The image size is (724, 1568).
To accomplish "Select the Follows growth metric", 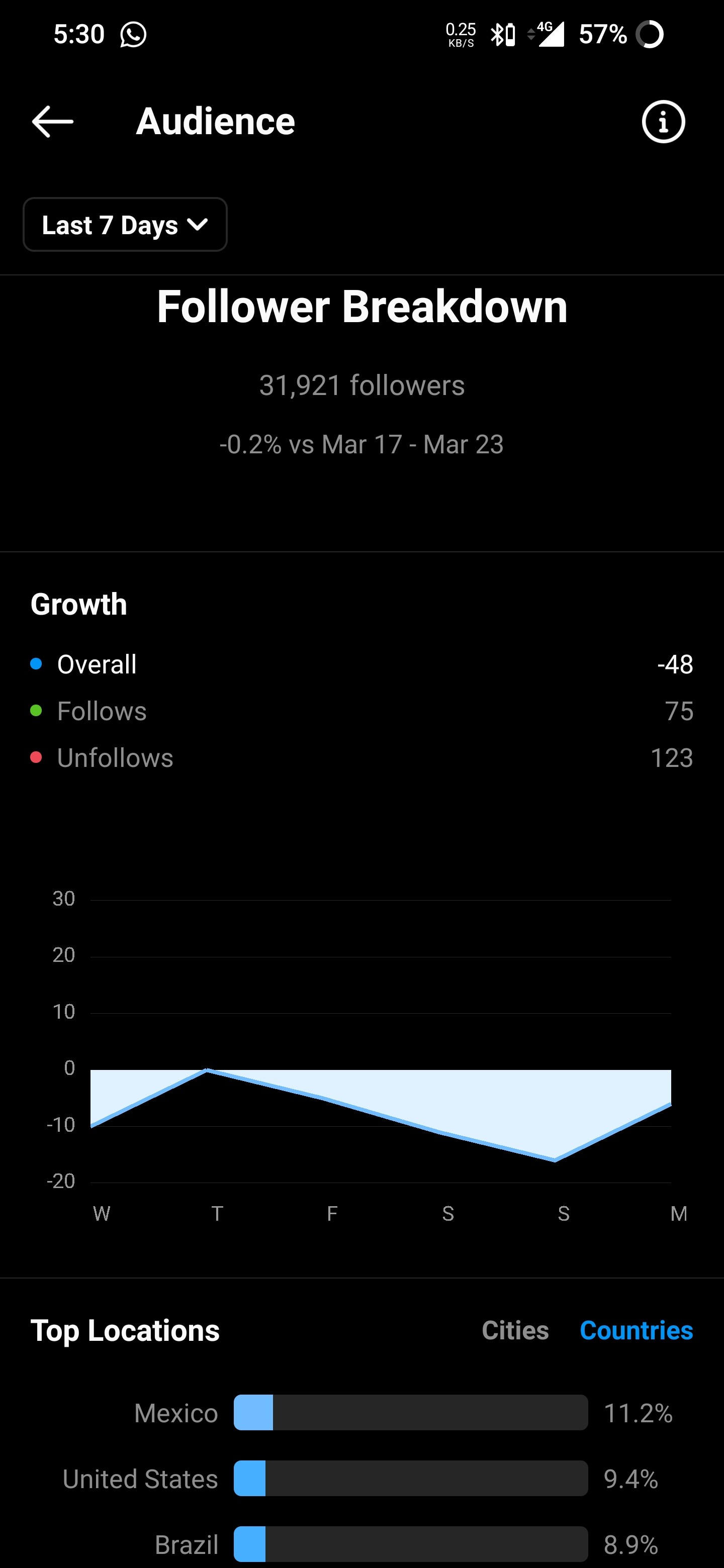I will point(361,711).
